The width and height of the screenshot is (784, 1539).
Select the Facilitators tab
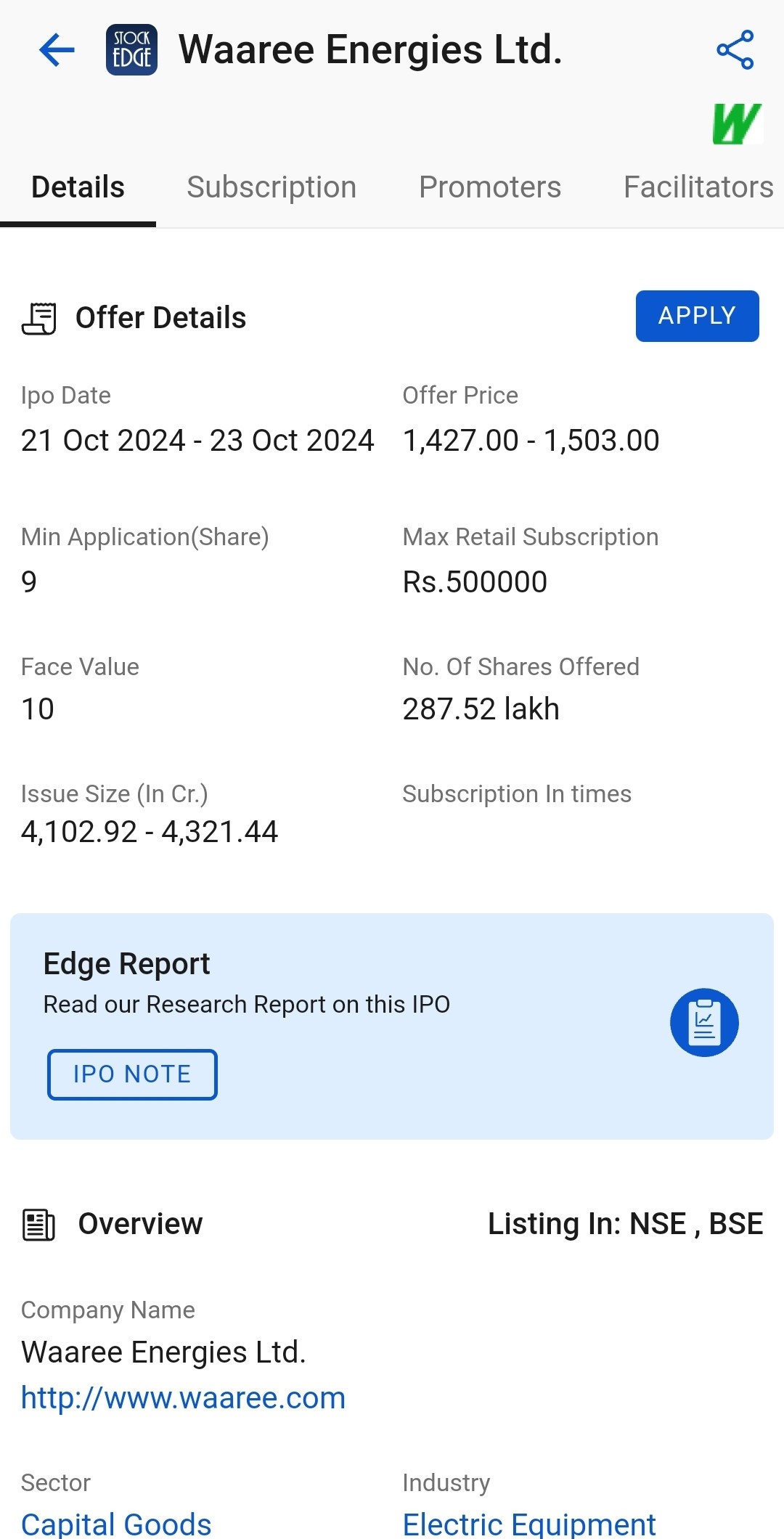[x=695, y=187]
